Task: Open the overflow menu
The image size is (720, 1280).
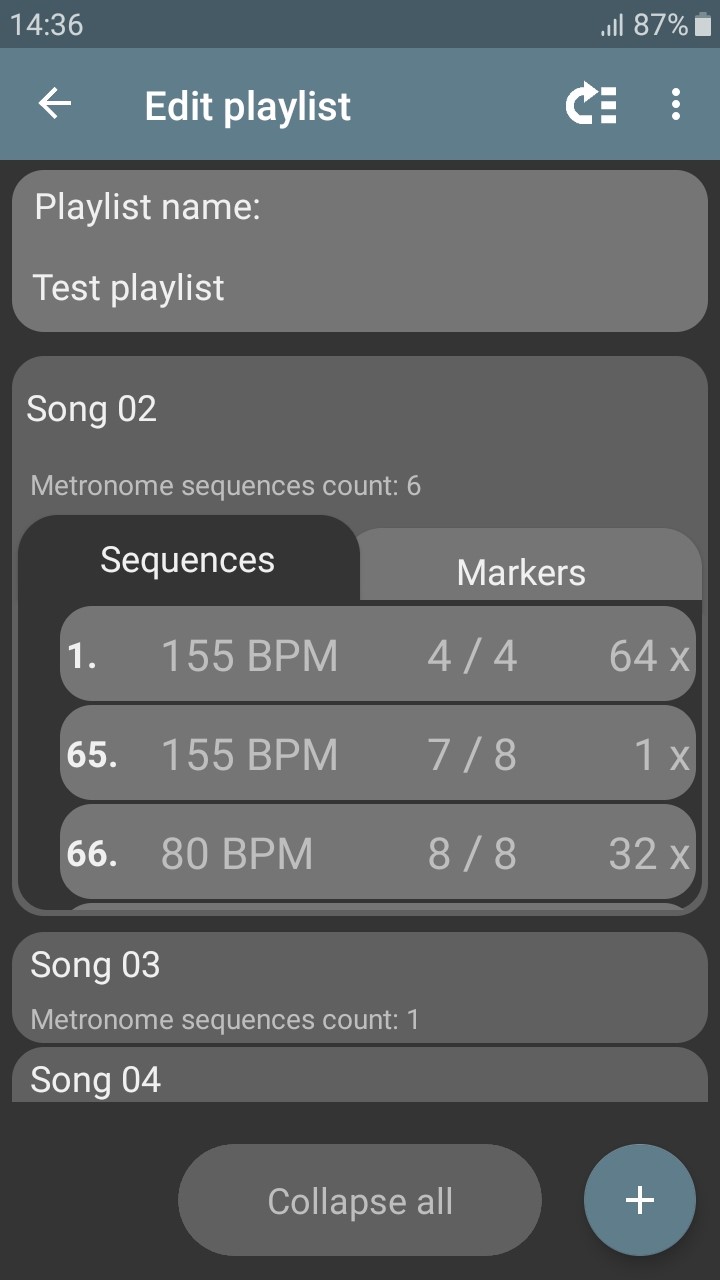Action: coord(676,104)
